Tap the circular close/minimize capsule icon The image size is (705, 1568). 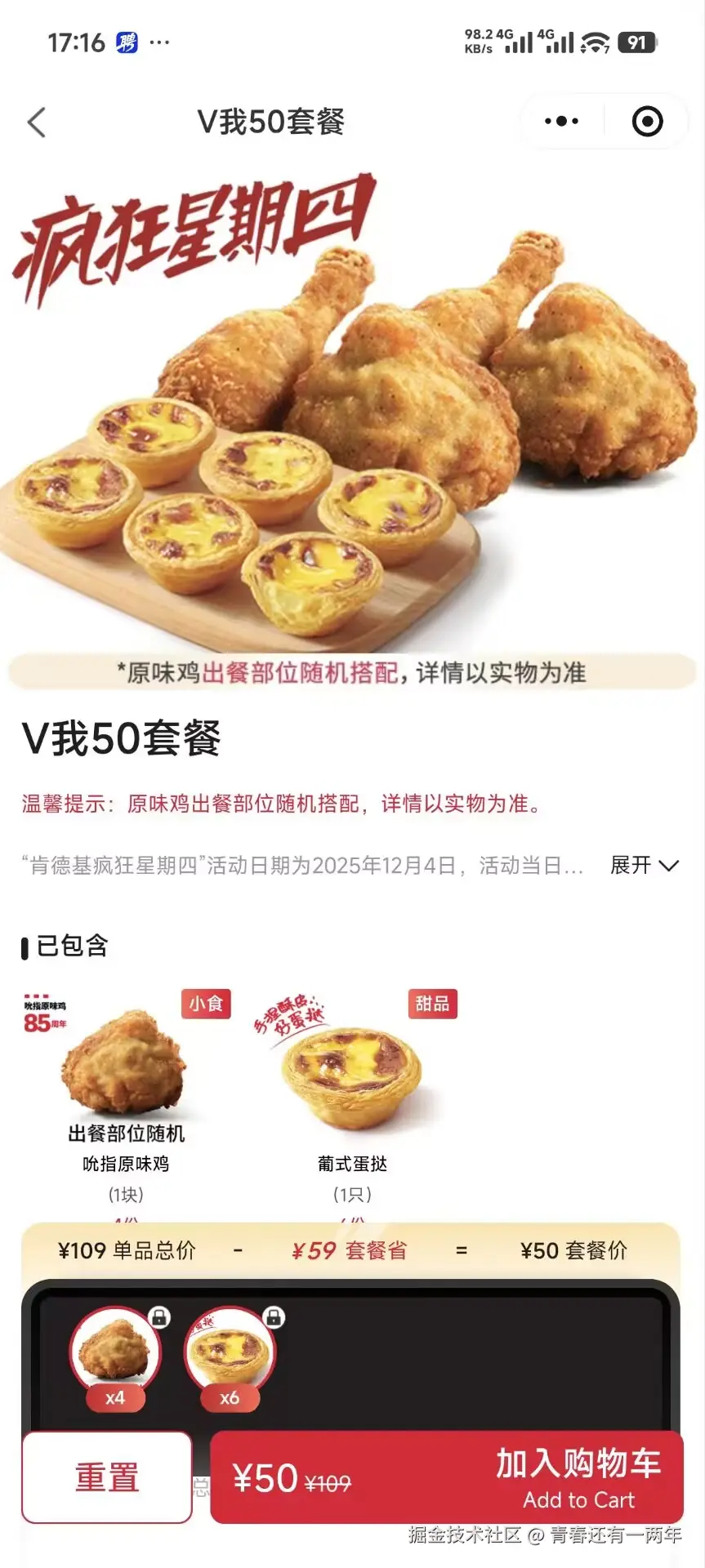point(646,121)
